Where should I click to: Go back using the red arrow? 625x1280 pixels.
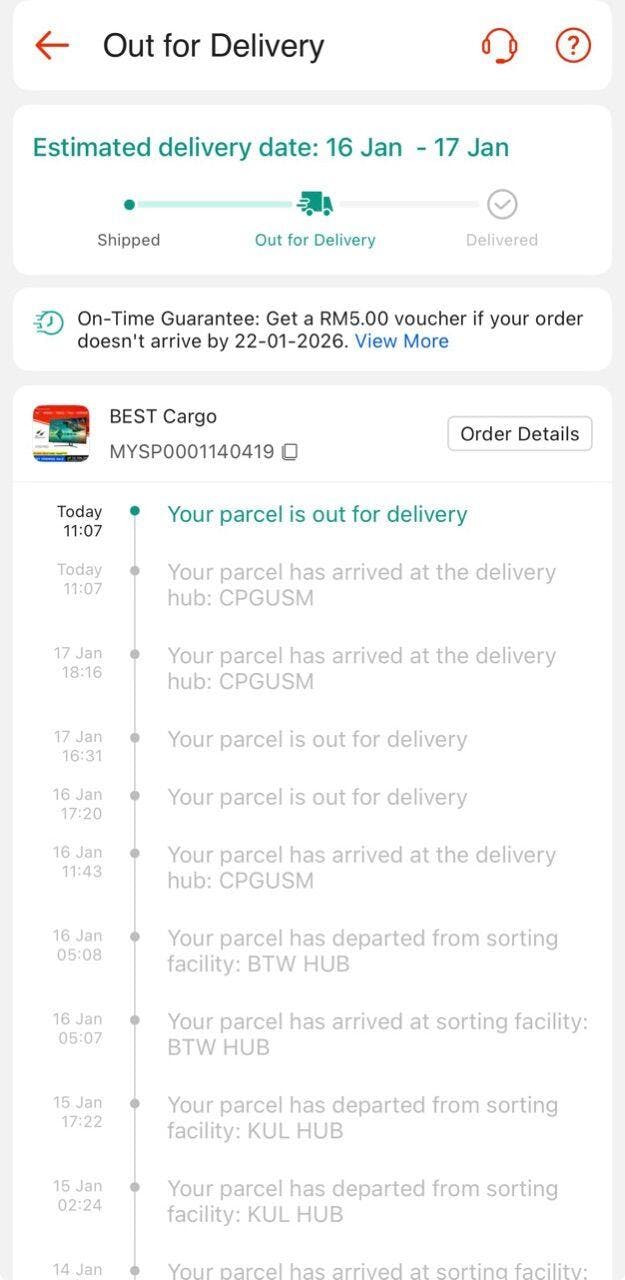[x=51, y=45]
